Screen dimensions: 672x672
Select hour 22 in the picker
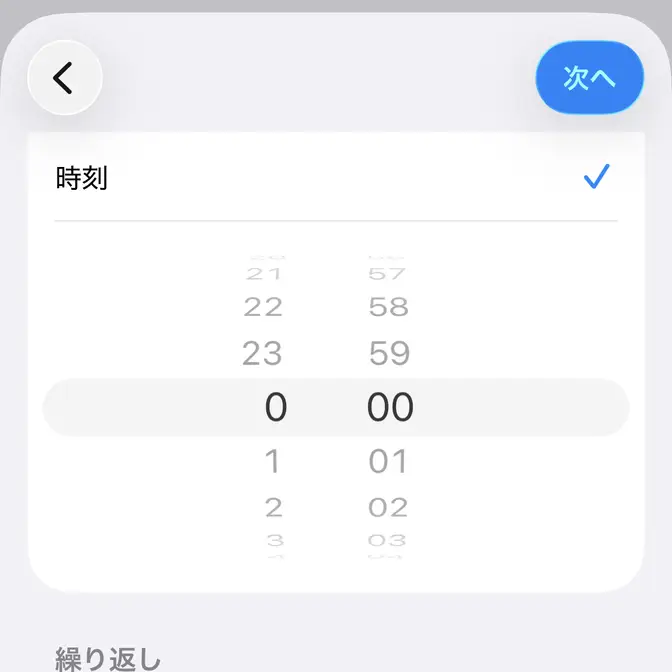pyautogui.click(x=263, y=306)
